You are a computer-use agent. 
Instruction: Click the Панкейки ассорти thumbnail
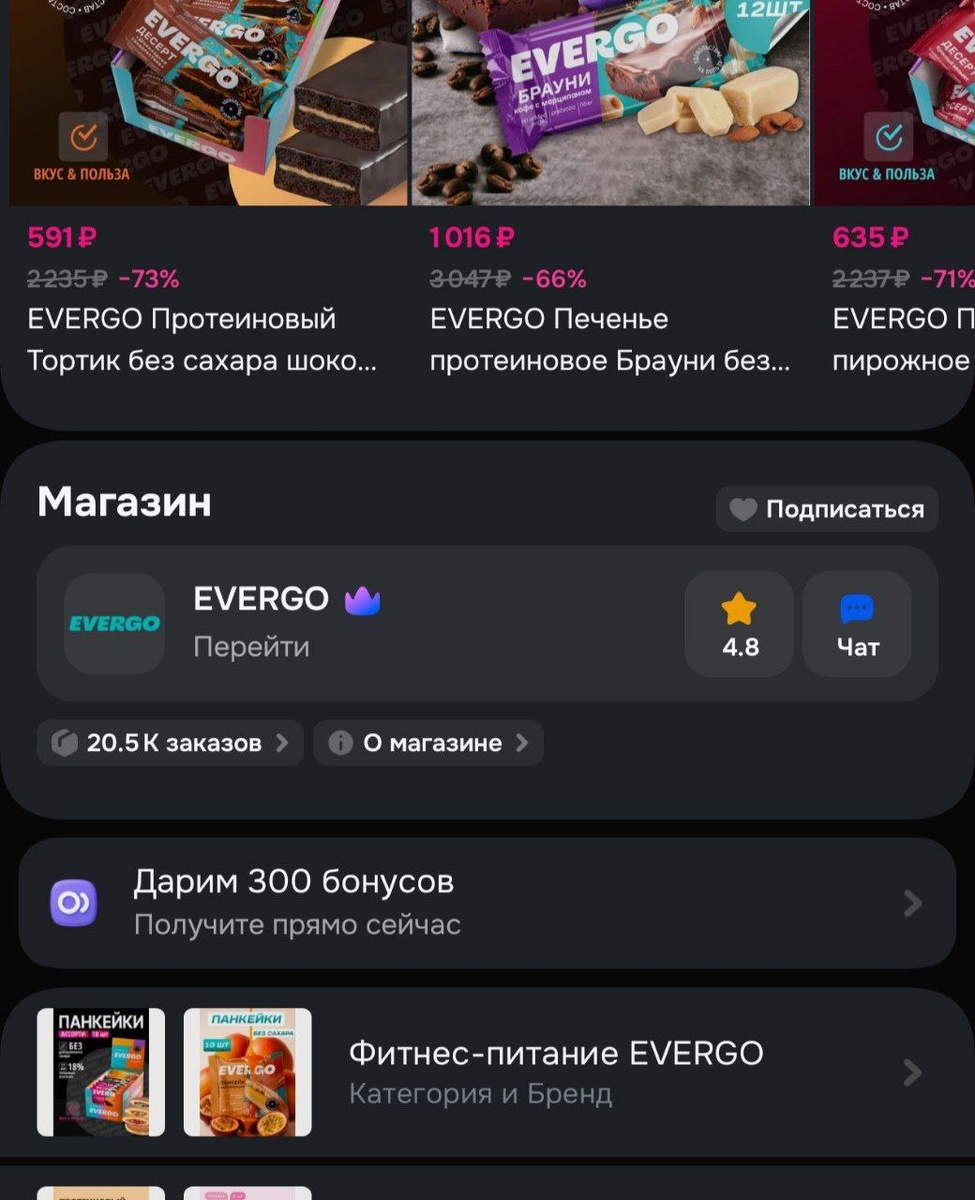100,1072
